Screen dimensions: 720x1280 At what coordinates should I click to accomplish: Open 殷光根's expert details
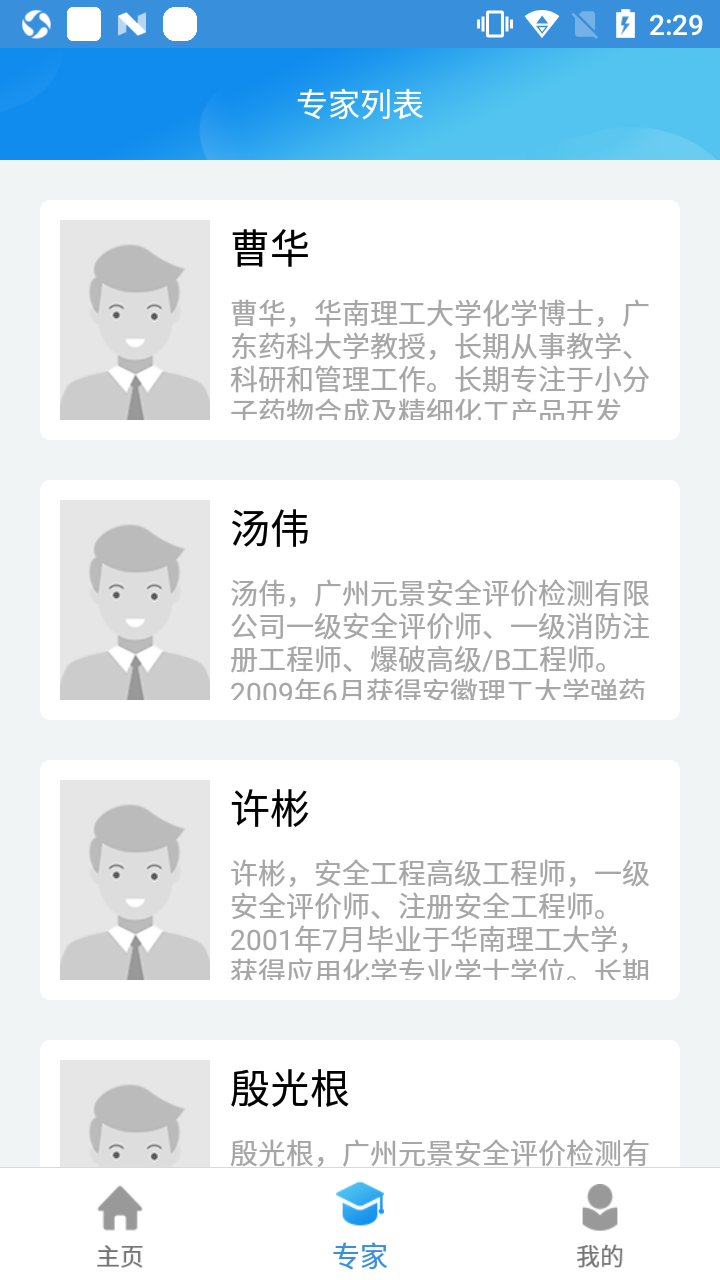coord(360,1105)
